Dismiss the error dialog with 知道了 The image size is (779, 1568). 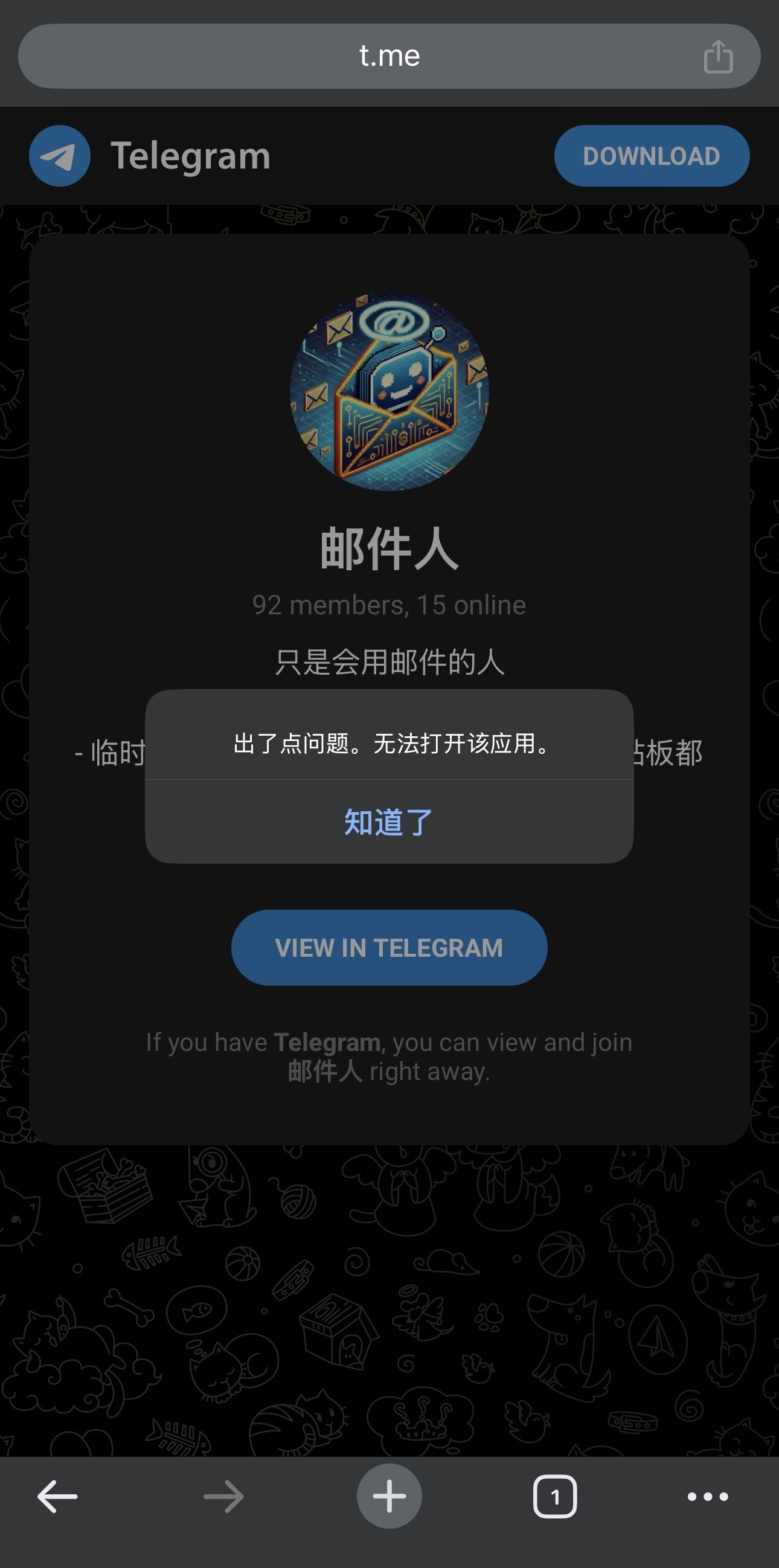click(389, 821)
